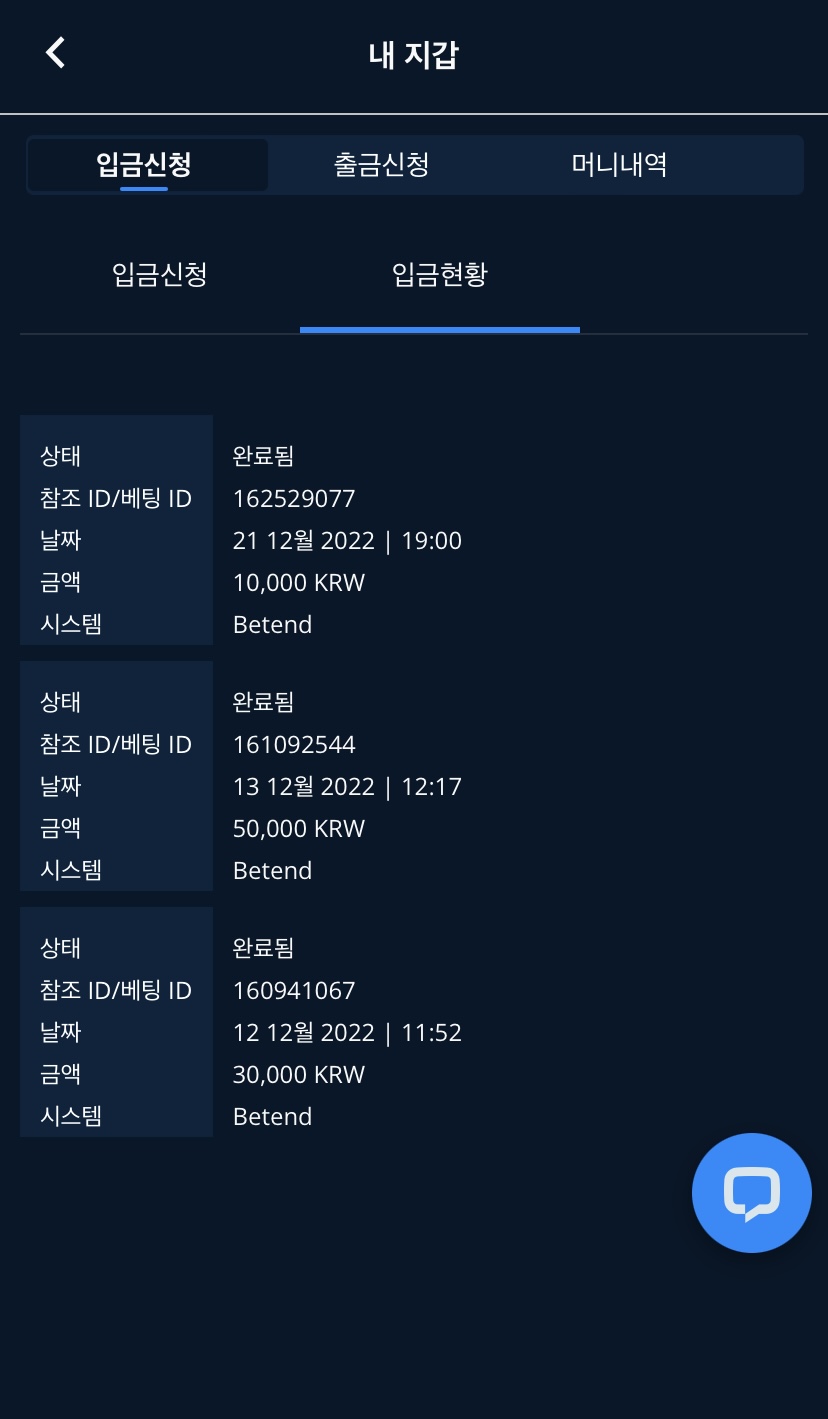
Task: Switch to the 출금신청 tab
Action: click(x=381, y=165)
